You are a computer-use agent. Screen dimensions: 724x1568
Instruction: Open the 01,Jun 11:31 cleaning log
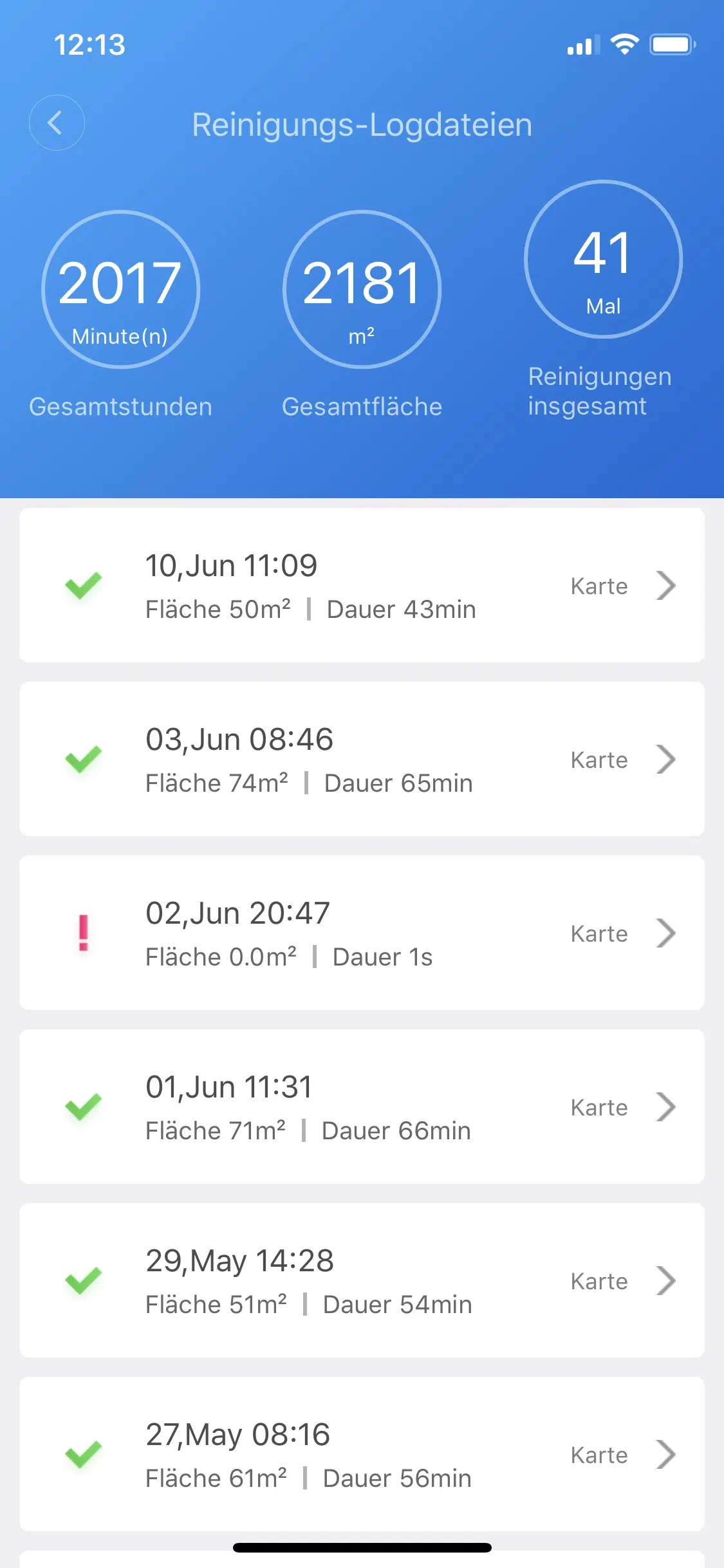(x=362, y=1106)
